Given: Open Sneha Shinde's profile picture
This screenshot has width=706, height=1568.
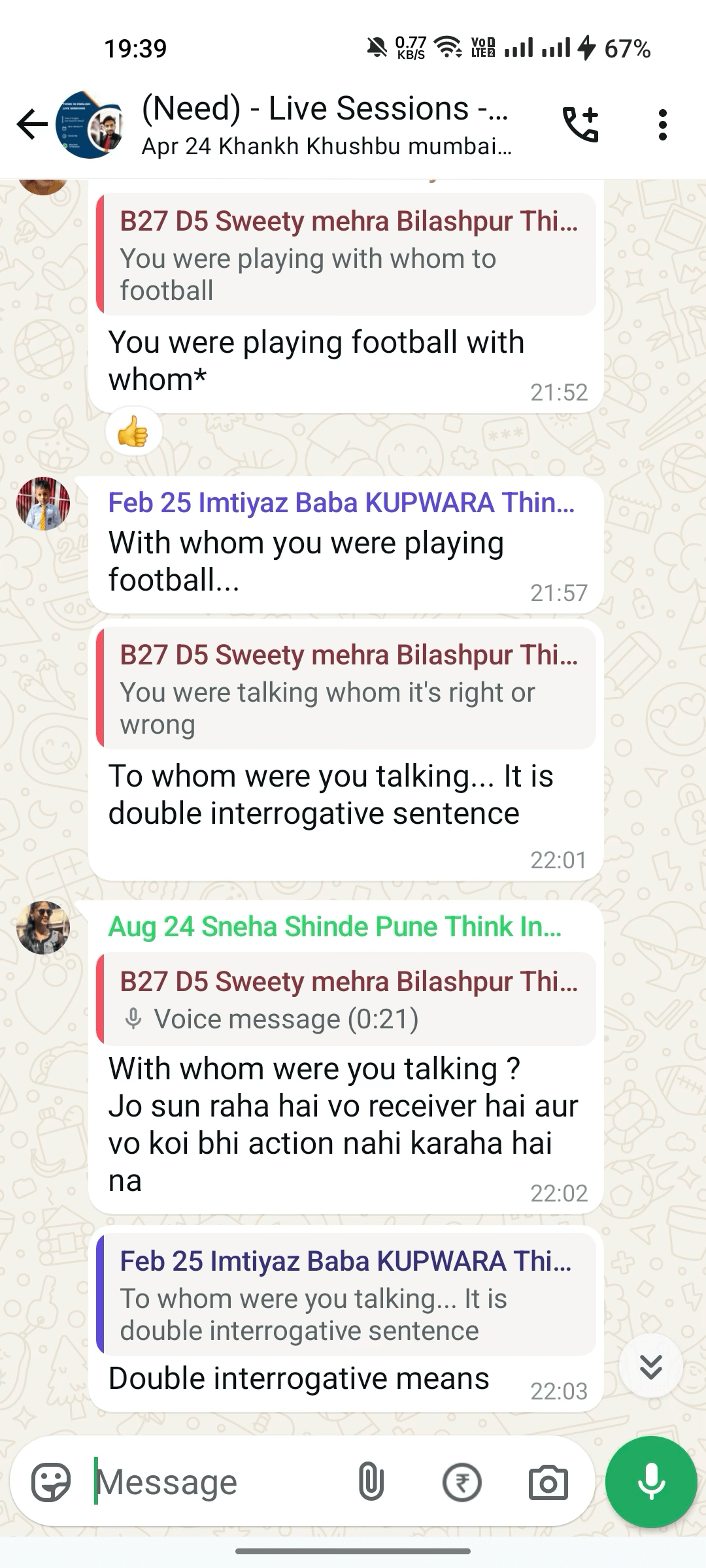Looking at the screenshot, I should pos(43,927).
